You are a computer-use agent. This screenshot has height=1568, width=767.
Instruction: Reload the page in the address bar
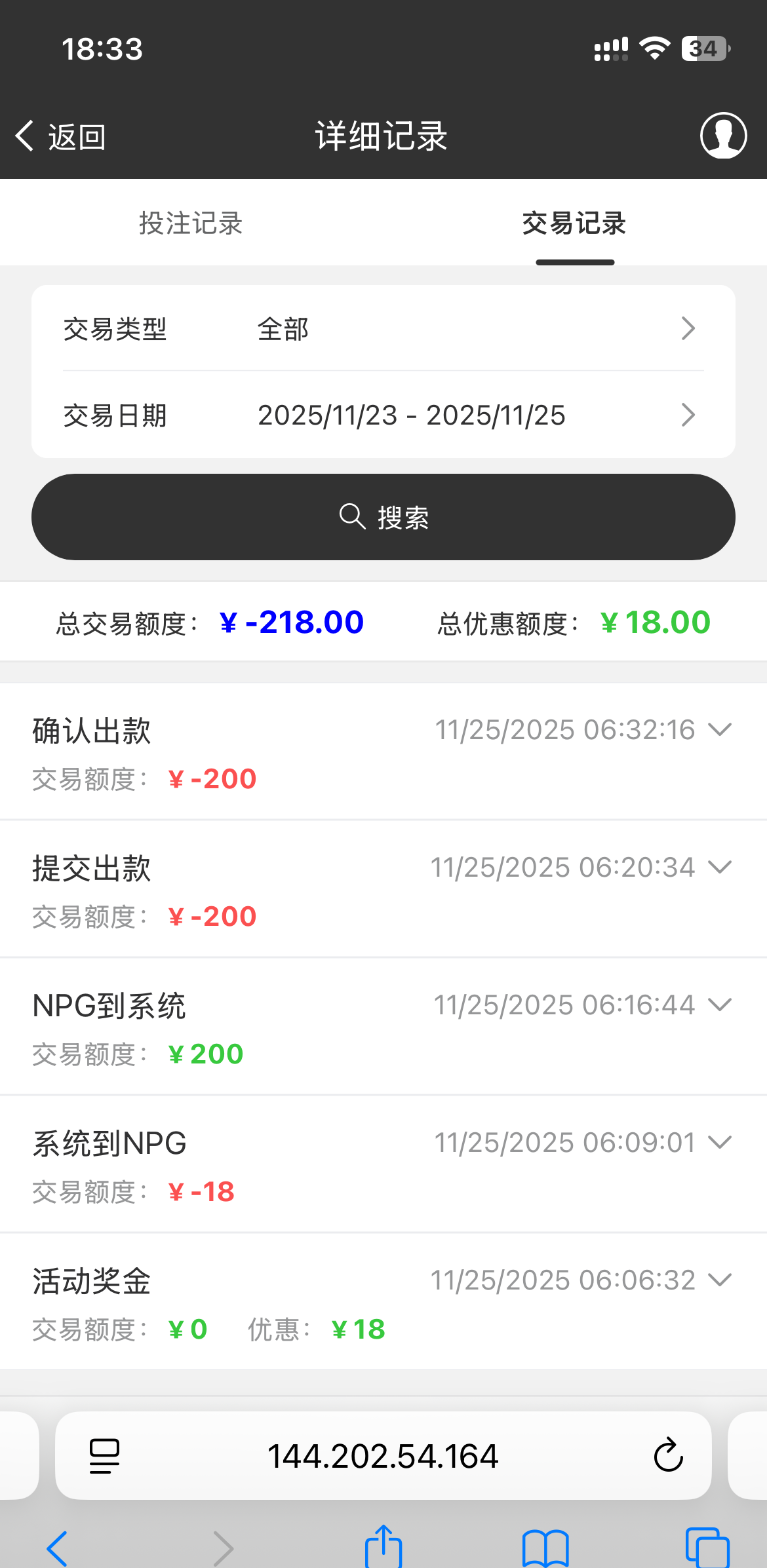coord(668,1456)
